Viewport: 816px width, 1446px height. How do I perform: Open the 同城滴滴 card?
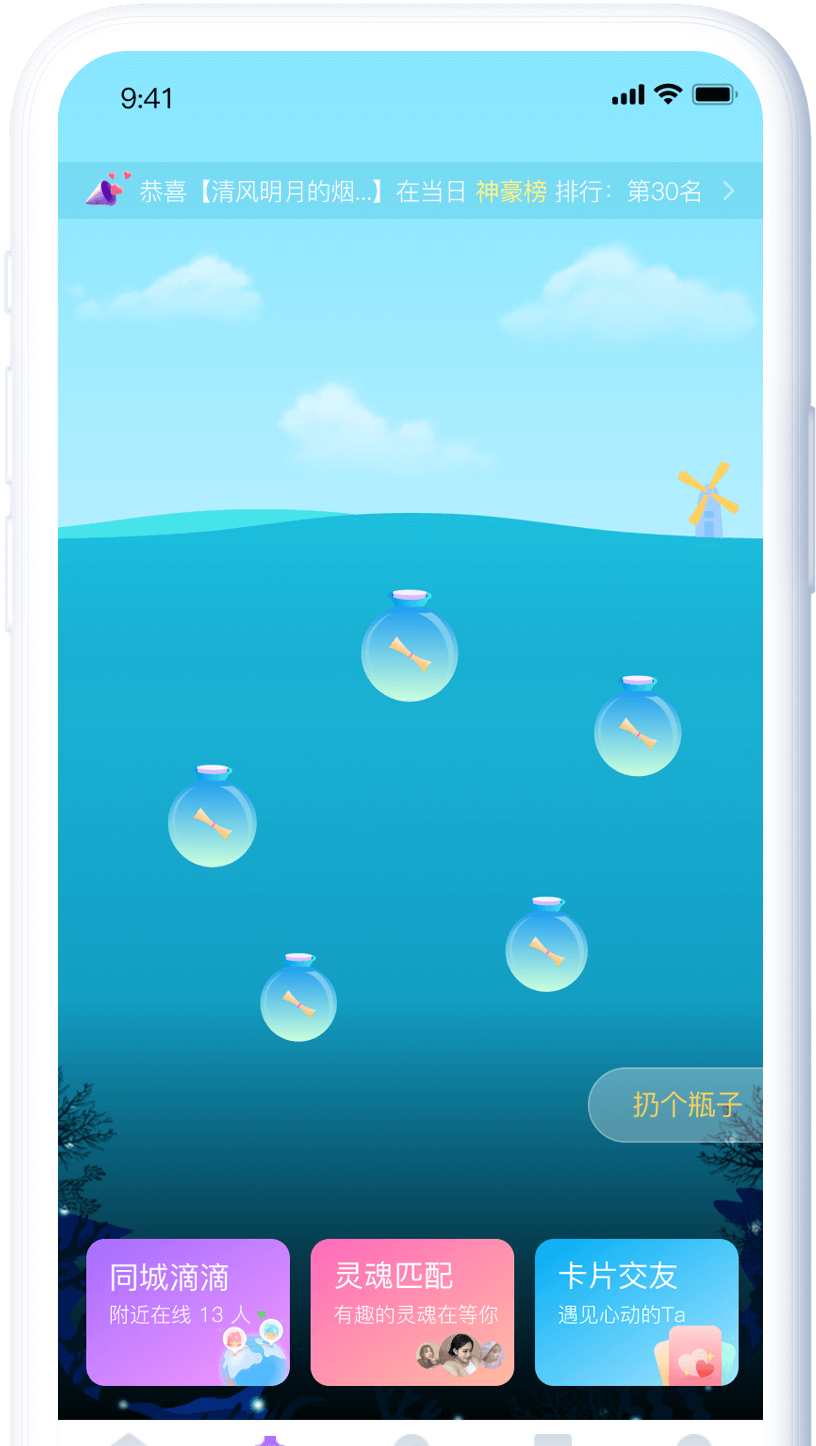point(188,1312)
